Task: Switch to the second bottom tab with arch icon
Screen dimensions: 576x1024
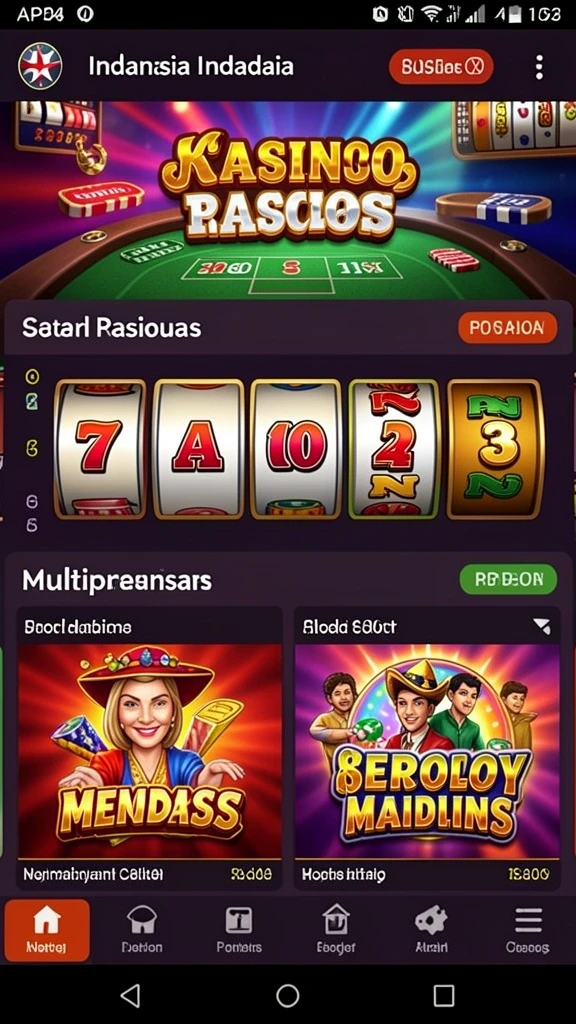Action: pos(142,930)
